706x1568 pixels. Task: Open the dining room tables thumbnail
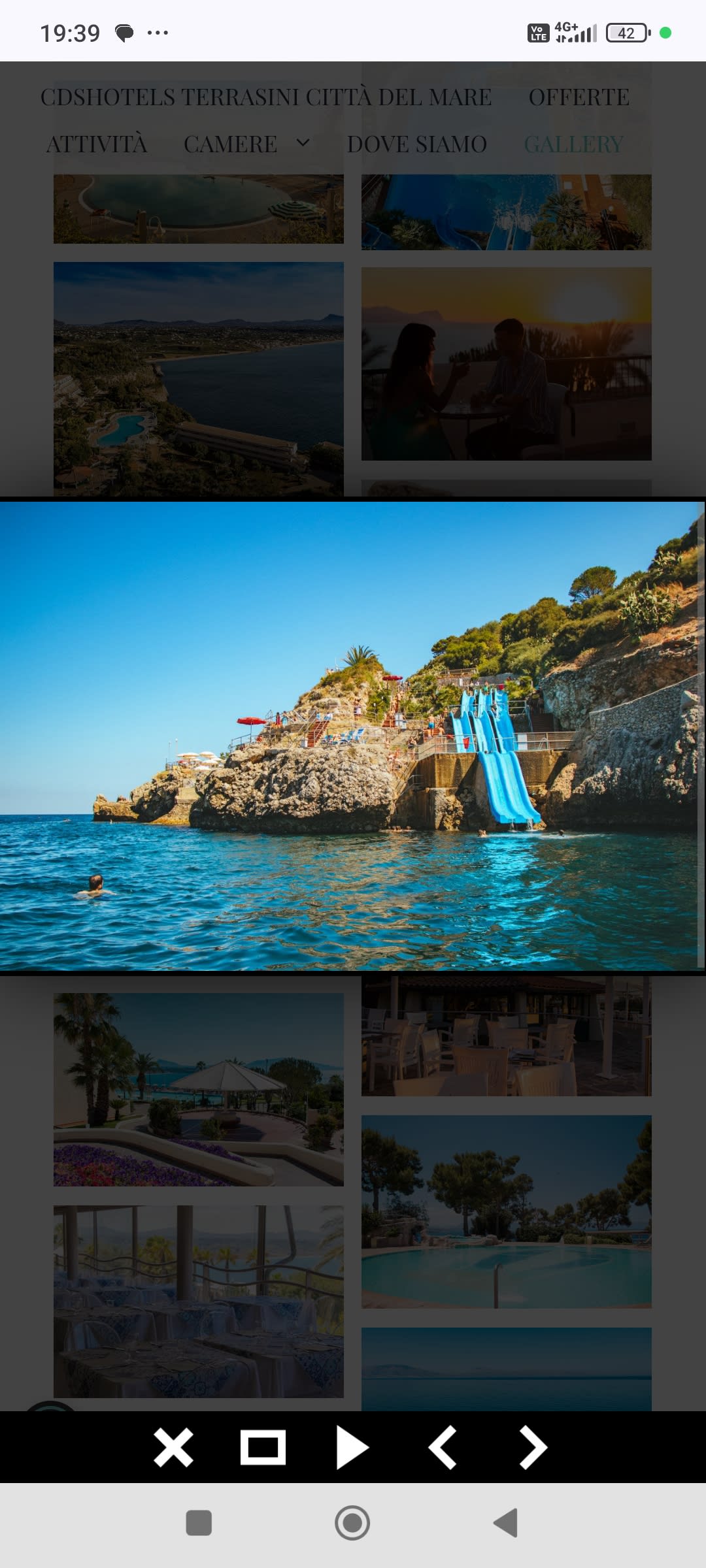pos(198,1301)
